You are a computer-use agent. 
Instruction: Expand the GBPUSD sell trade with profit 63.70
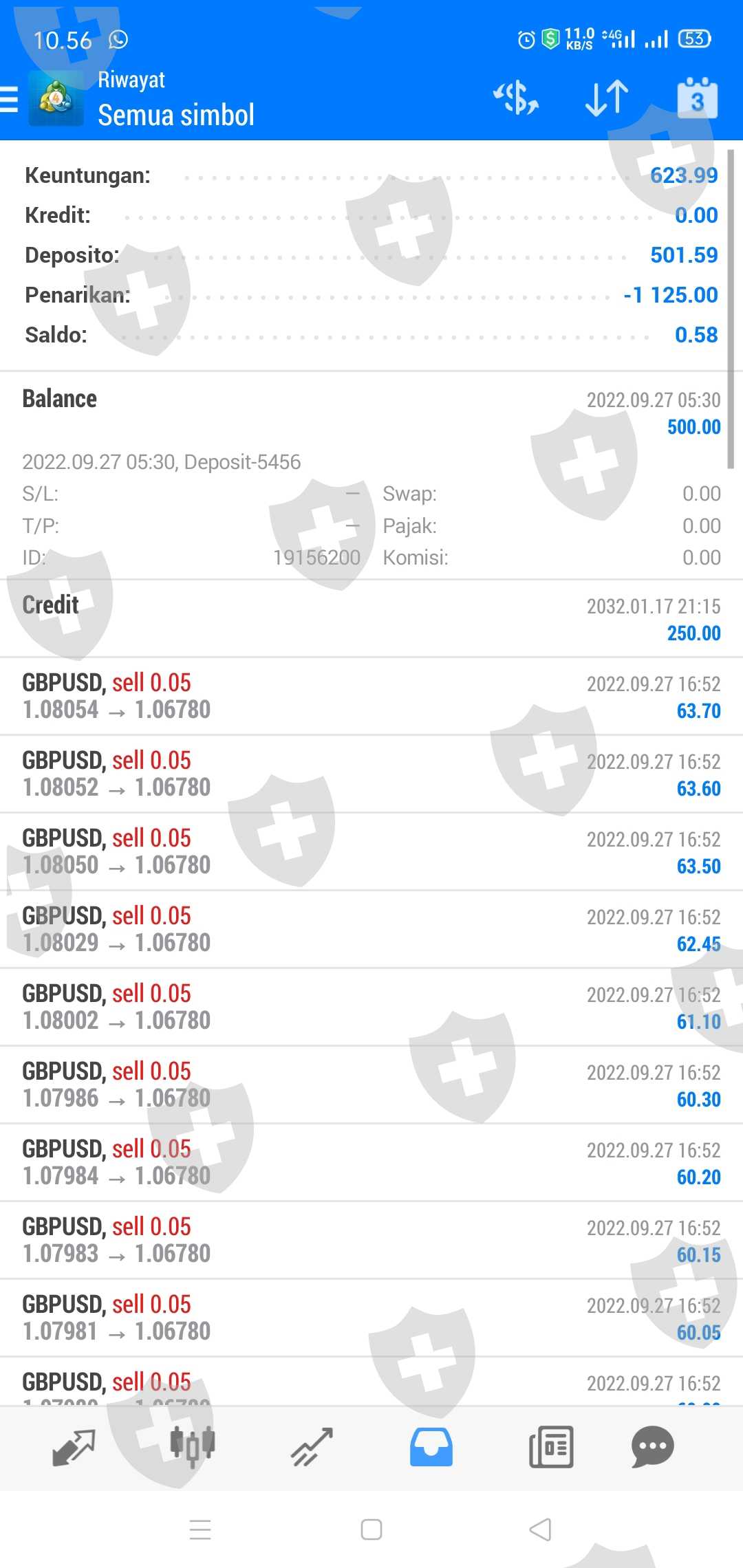(371, 696)
